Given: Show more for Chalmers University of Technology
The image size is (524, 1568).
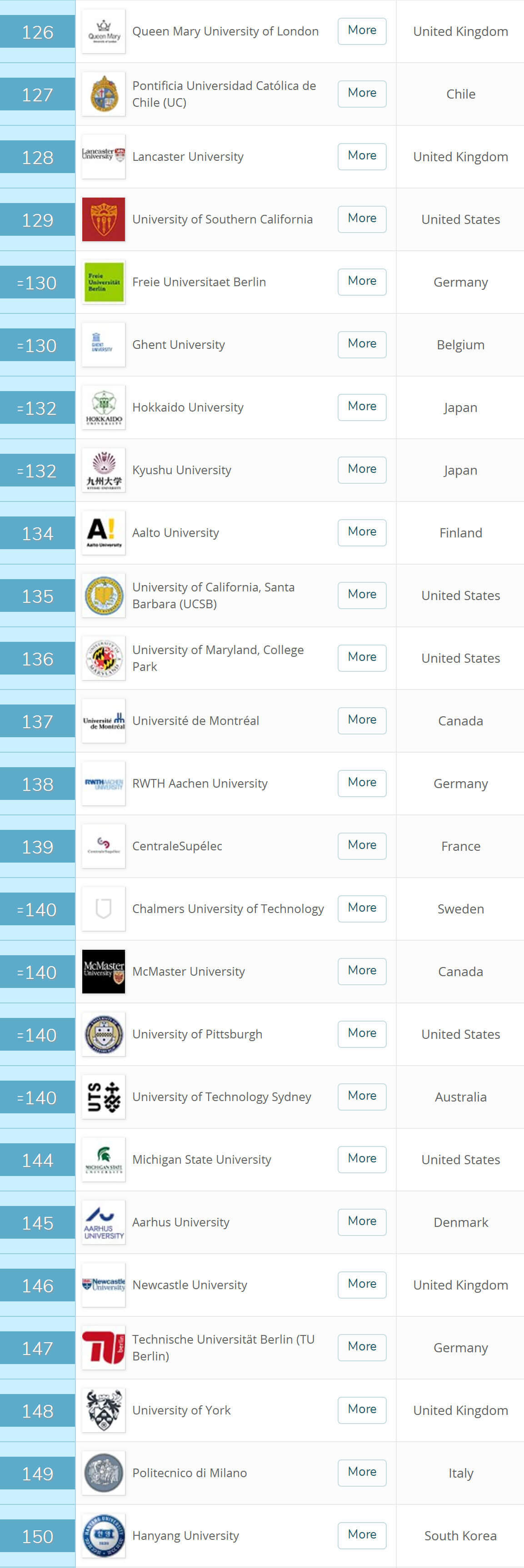Looking at the screenshot, I should tap(362, 908).
